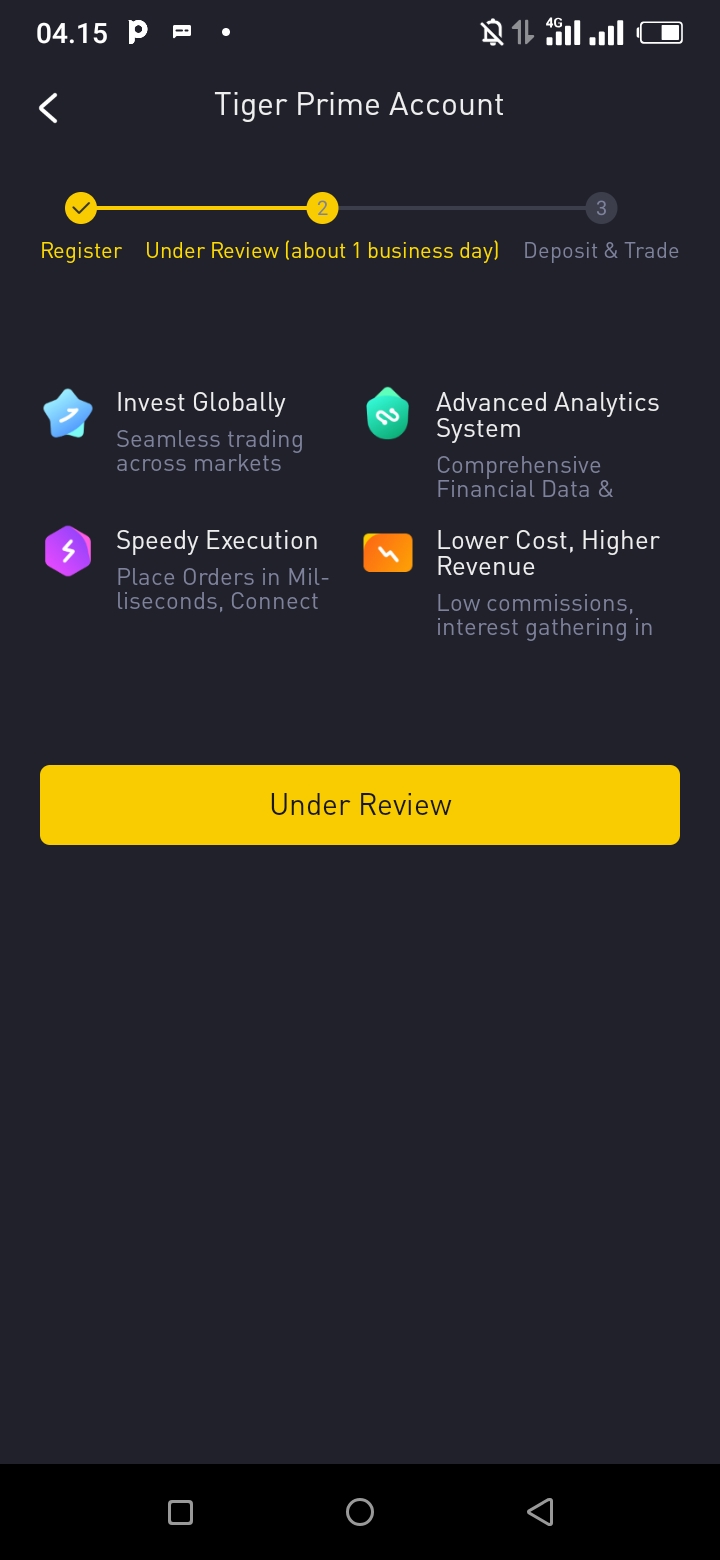The image size is (720, 1560).
Task: Open the recent apps view
Action: pyautogui.click(x=180, y=1512)
